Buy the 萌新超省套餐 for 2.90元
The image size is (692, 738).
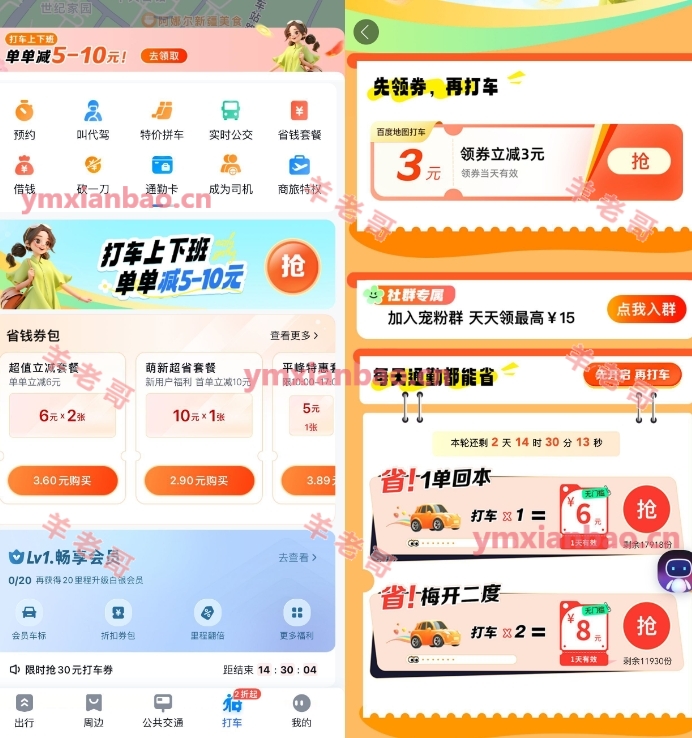(199, 480)
